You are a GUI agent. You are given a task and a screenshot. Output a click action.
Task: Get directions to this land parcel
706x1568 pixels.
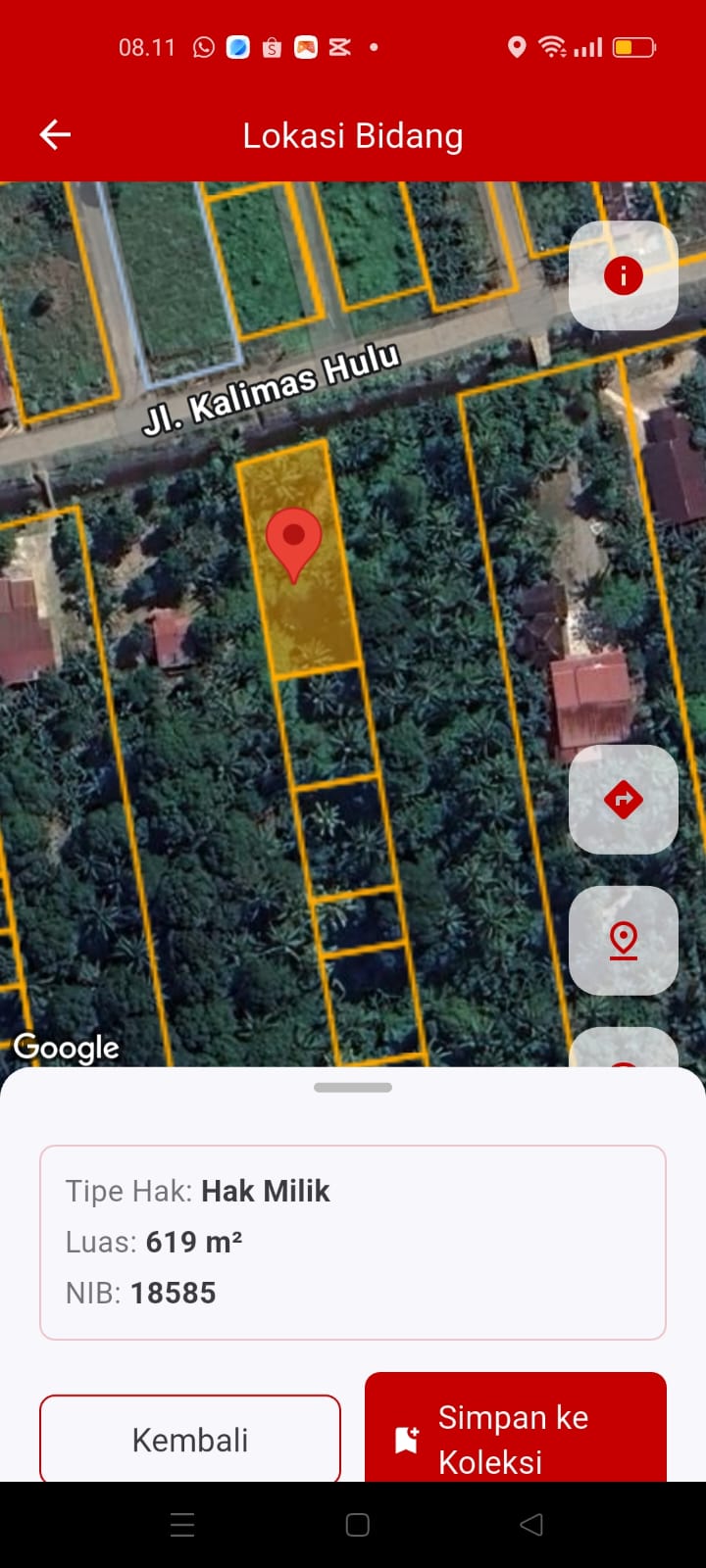click(x=623, y=799)
